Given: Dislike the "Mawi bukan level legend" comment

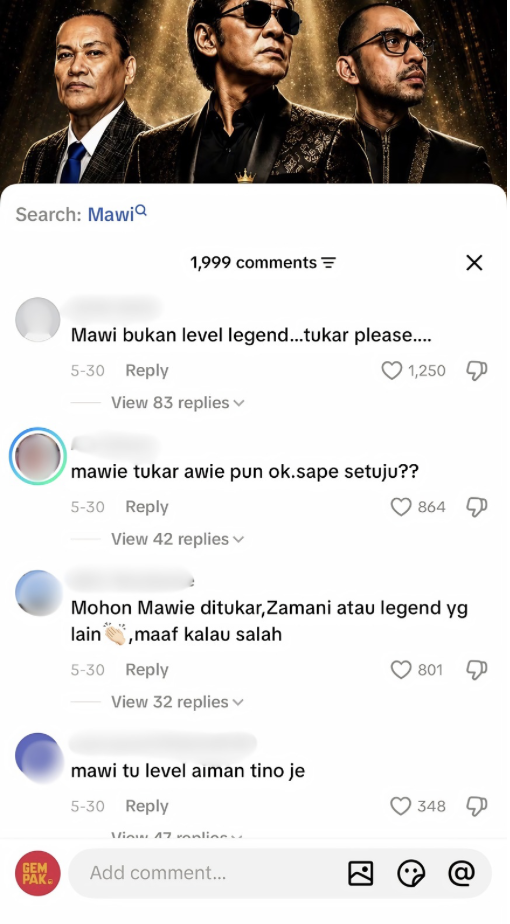Looking at the screenshot, I should 476,370.
